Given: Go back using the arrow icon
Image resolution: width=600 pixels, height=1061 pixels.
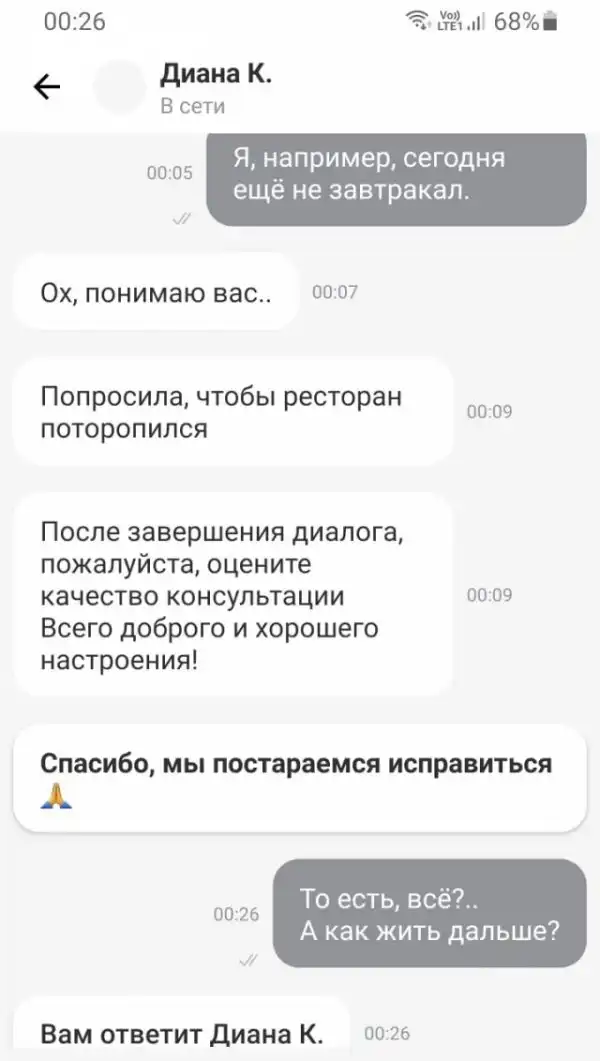Looking at the screenshot, I should coord(47,88).
